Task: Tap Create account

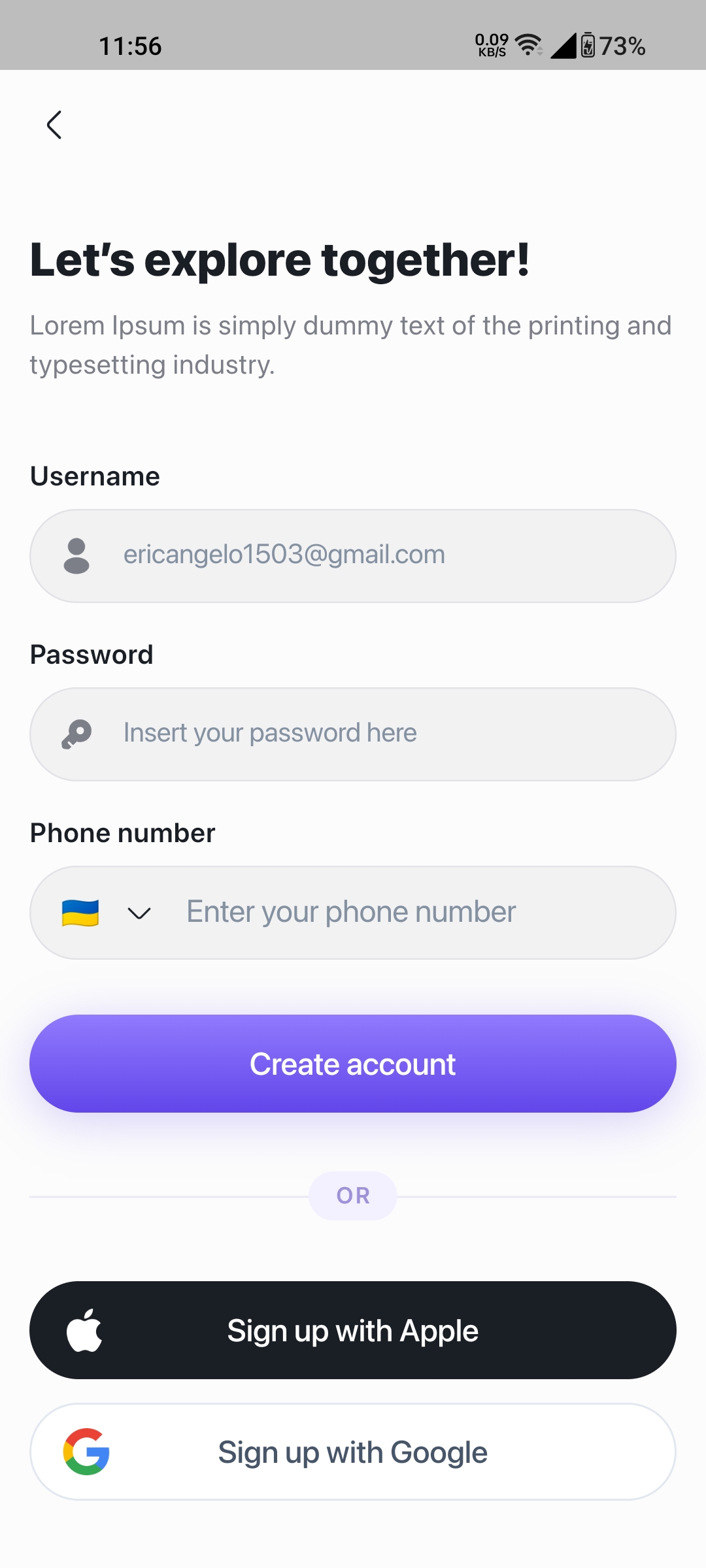Action: coord(353,1064)
